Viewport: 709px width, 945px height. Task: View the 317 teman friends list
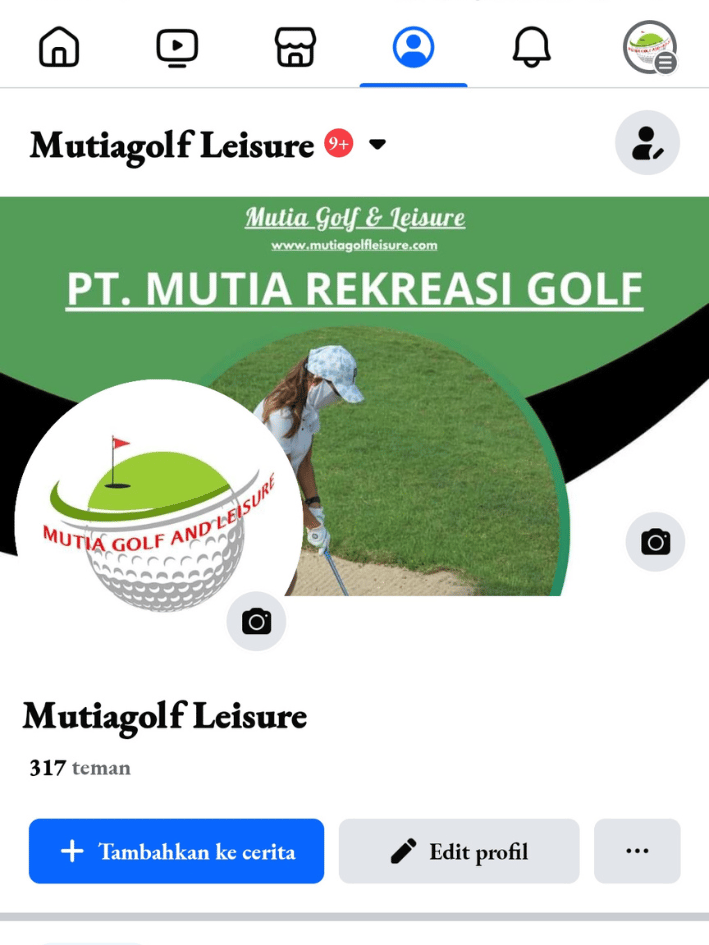(80, 768)
